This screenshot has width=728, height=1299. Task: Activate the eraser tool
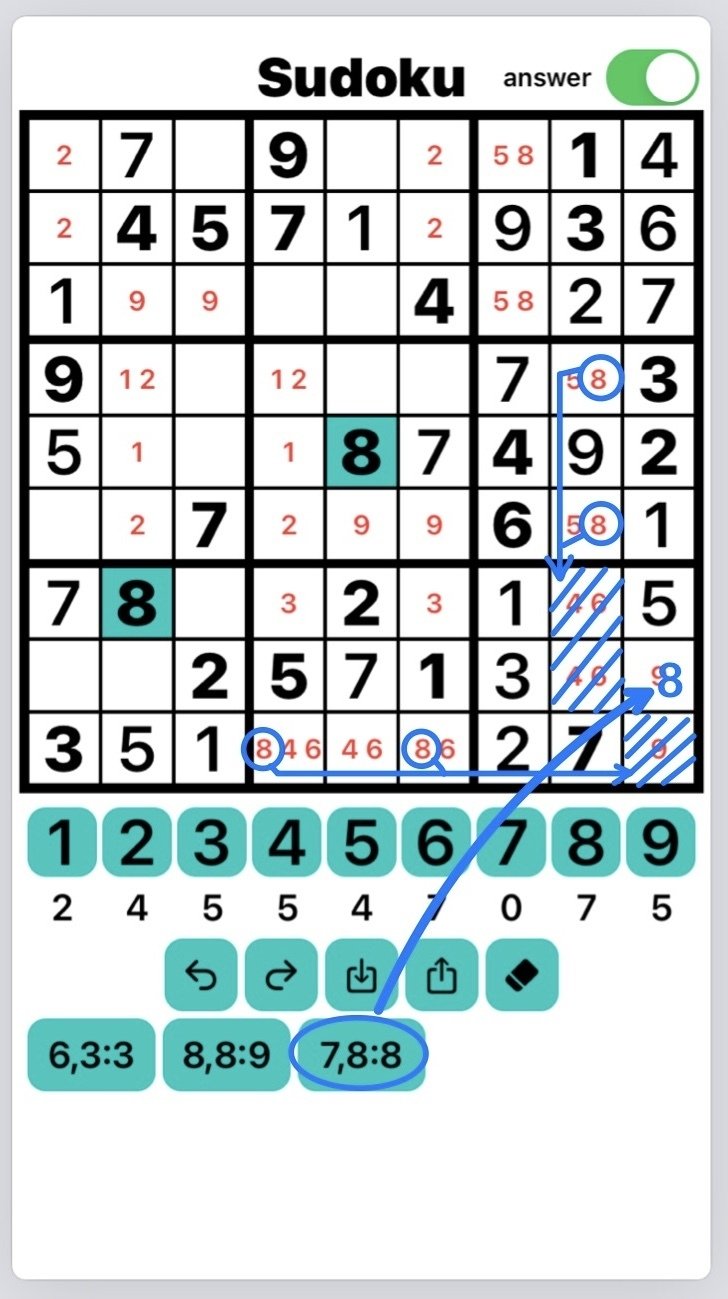click(x=521, y=974)
